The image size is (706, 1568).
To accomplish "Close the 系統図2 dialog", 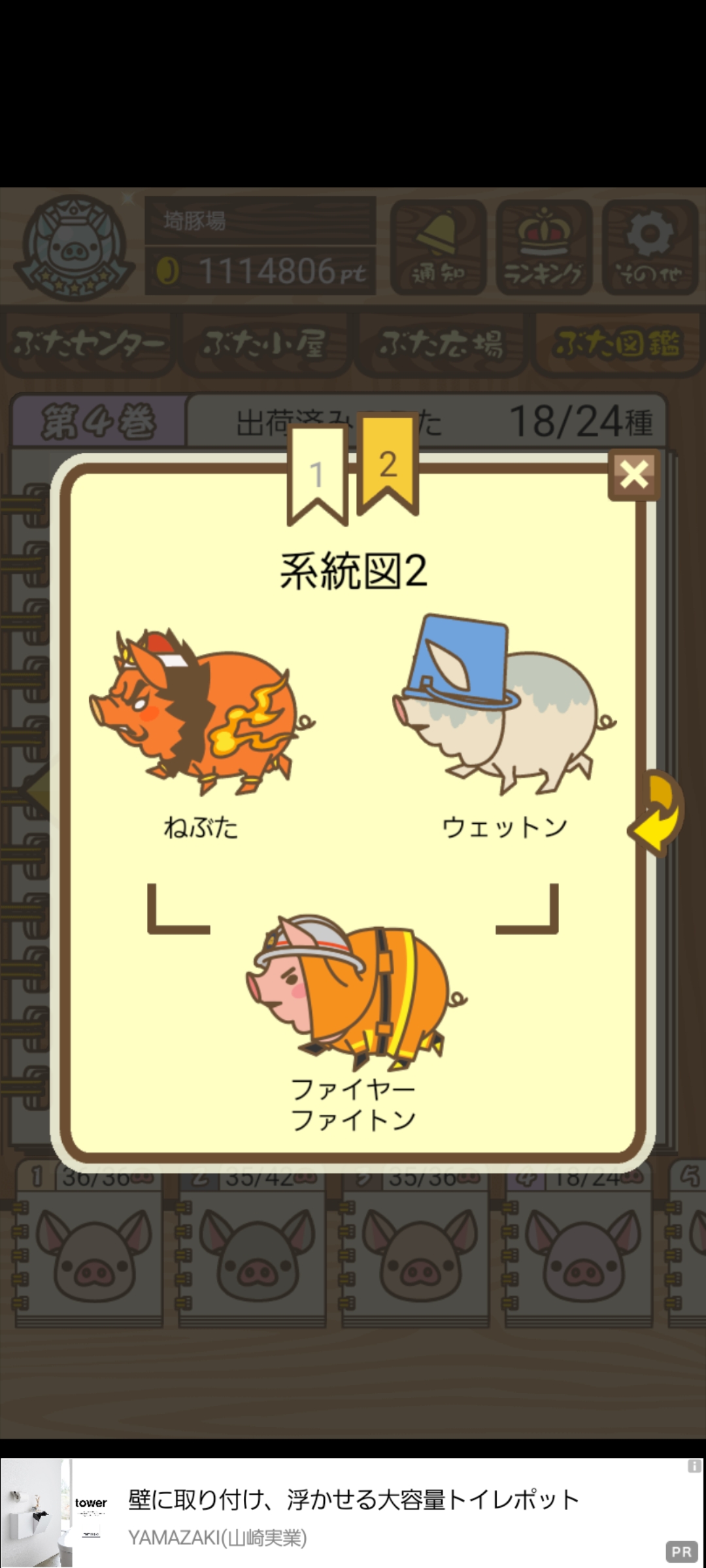I will (633, 474).
